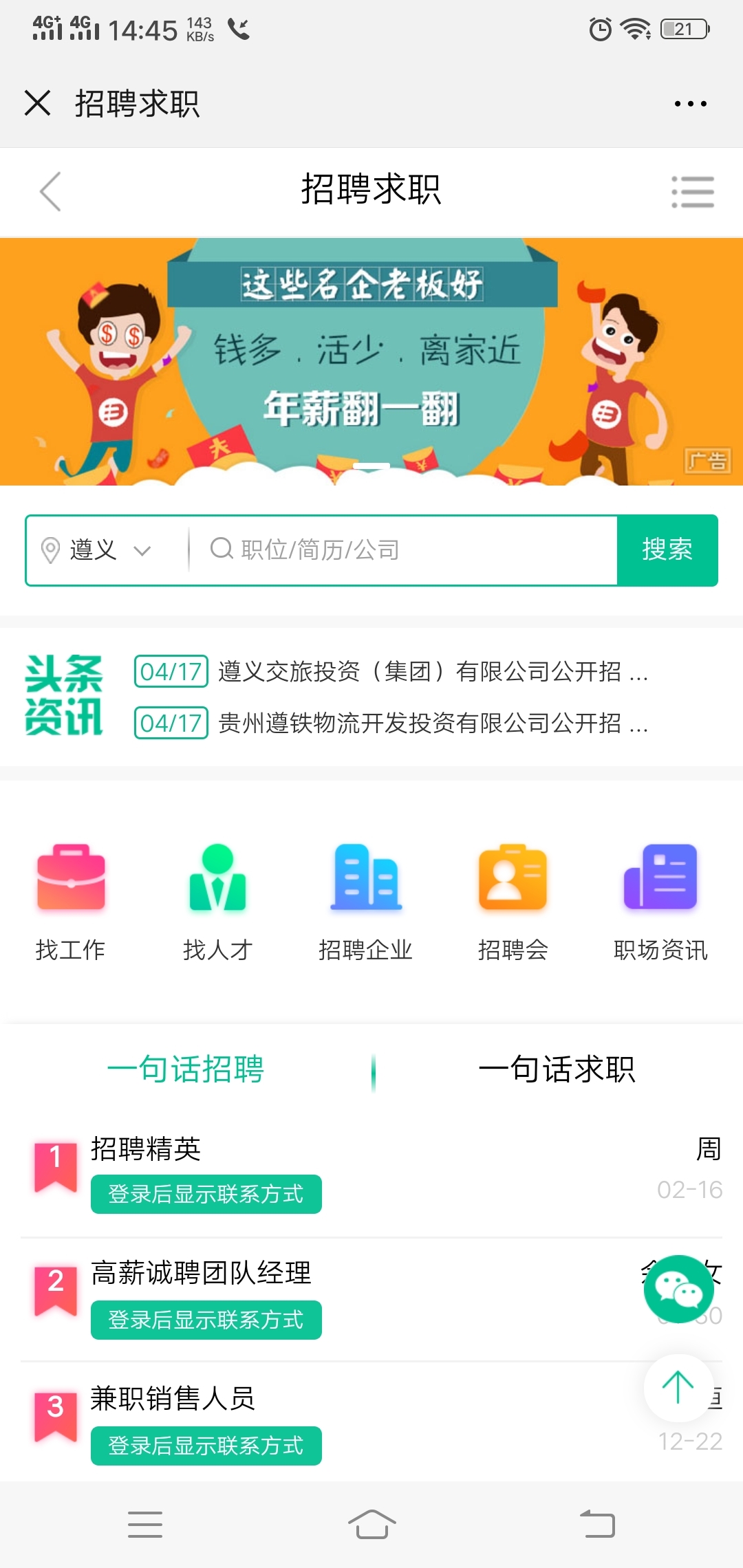Screen dimensions: 743x1568
Task: Open the list menu icon
Action: pyautogui.click(x=692, y=191)
